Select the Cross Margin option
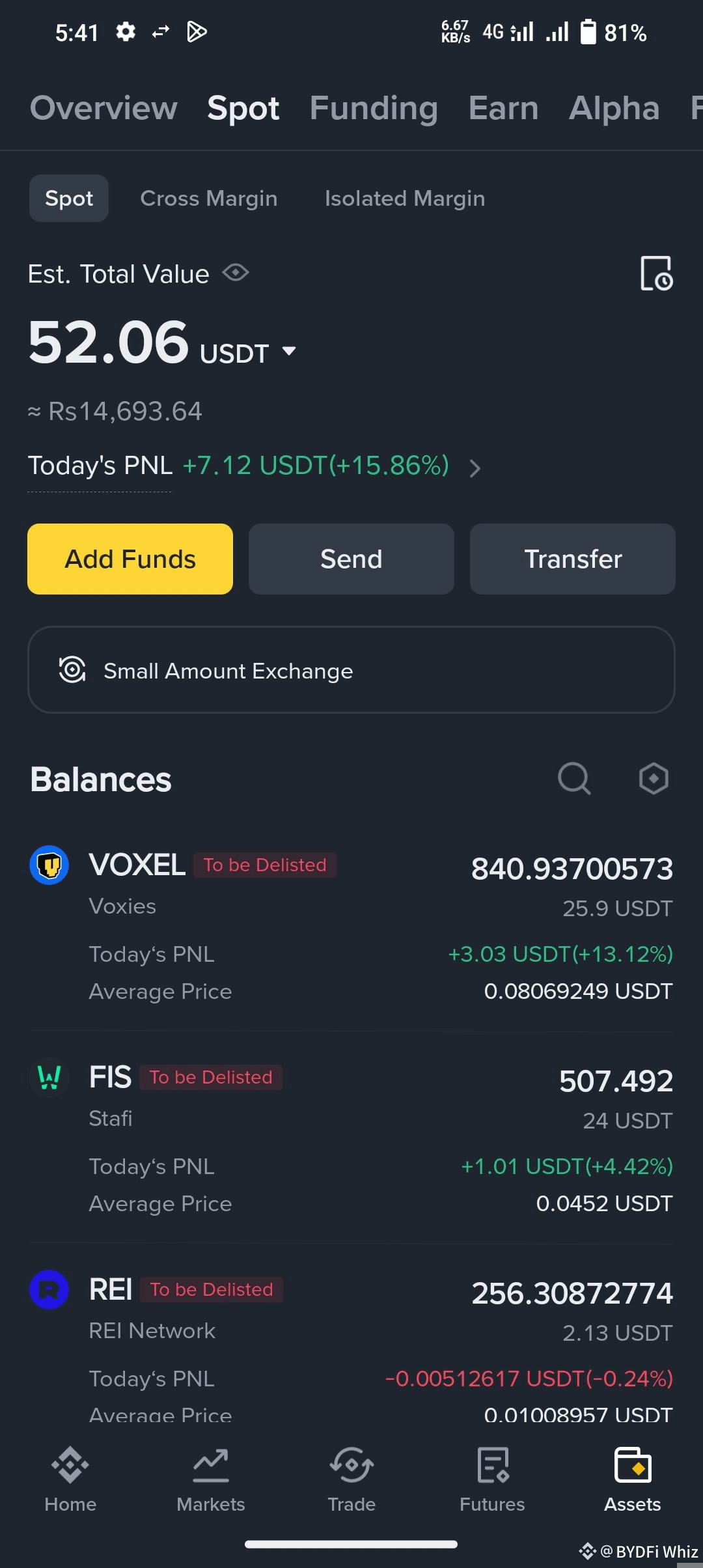 point(208,199)
